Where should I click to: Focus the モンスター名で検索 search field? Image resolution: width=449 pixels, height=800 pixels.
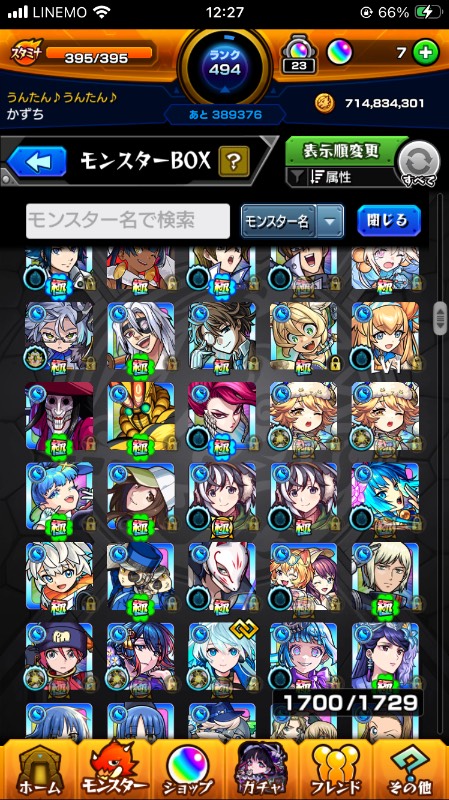point(128,221)
